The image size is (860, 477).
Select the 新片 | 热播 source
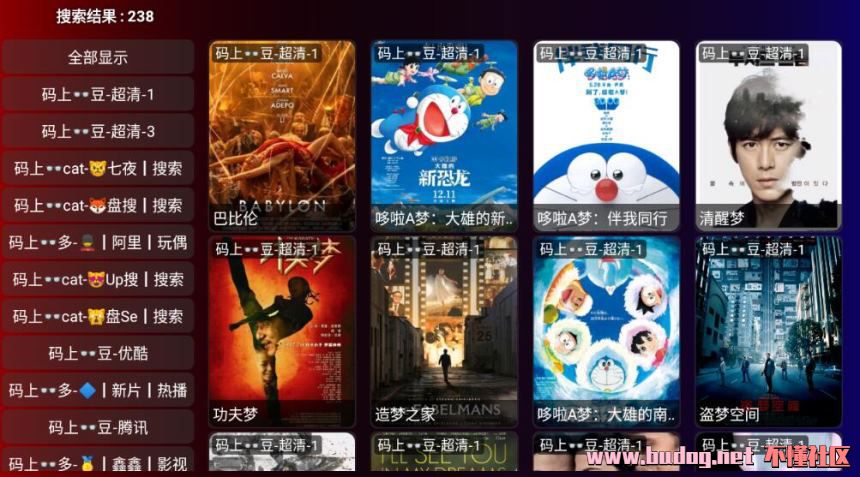pyautogui.click(x=97, y=390)
